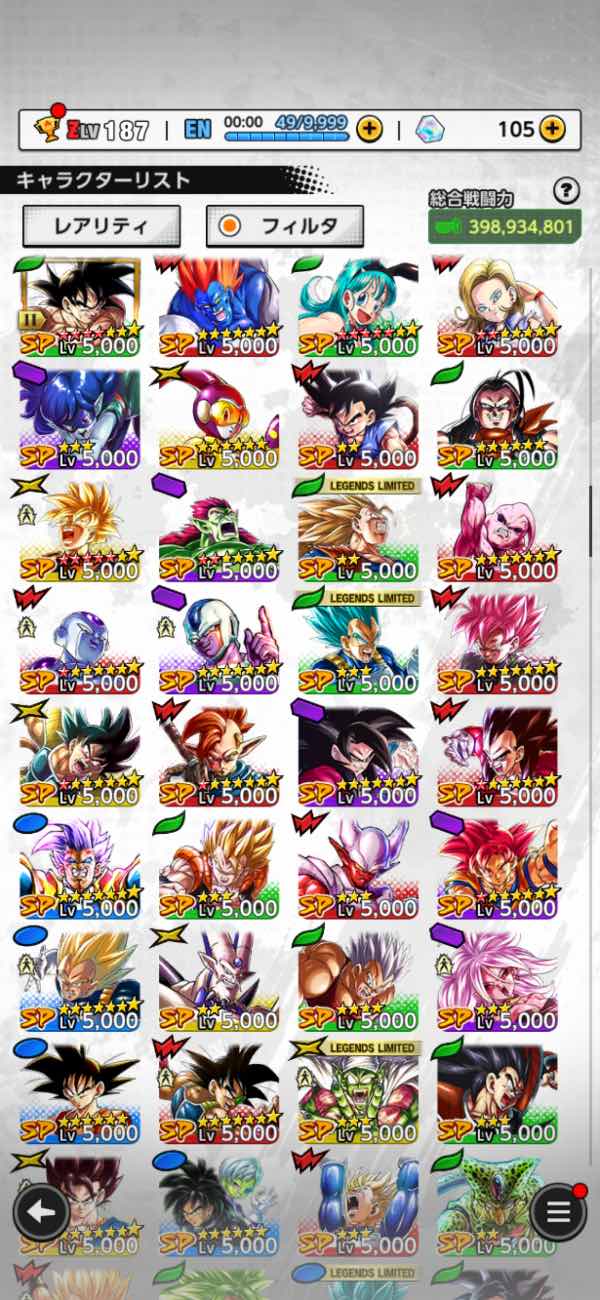Open the question mark help icon

tap(567, 190)
